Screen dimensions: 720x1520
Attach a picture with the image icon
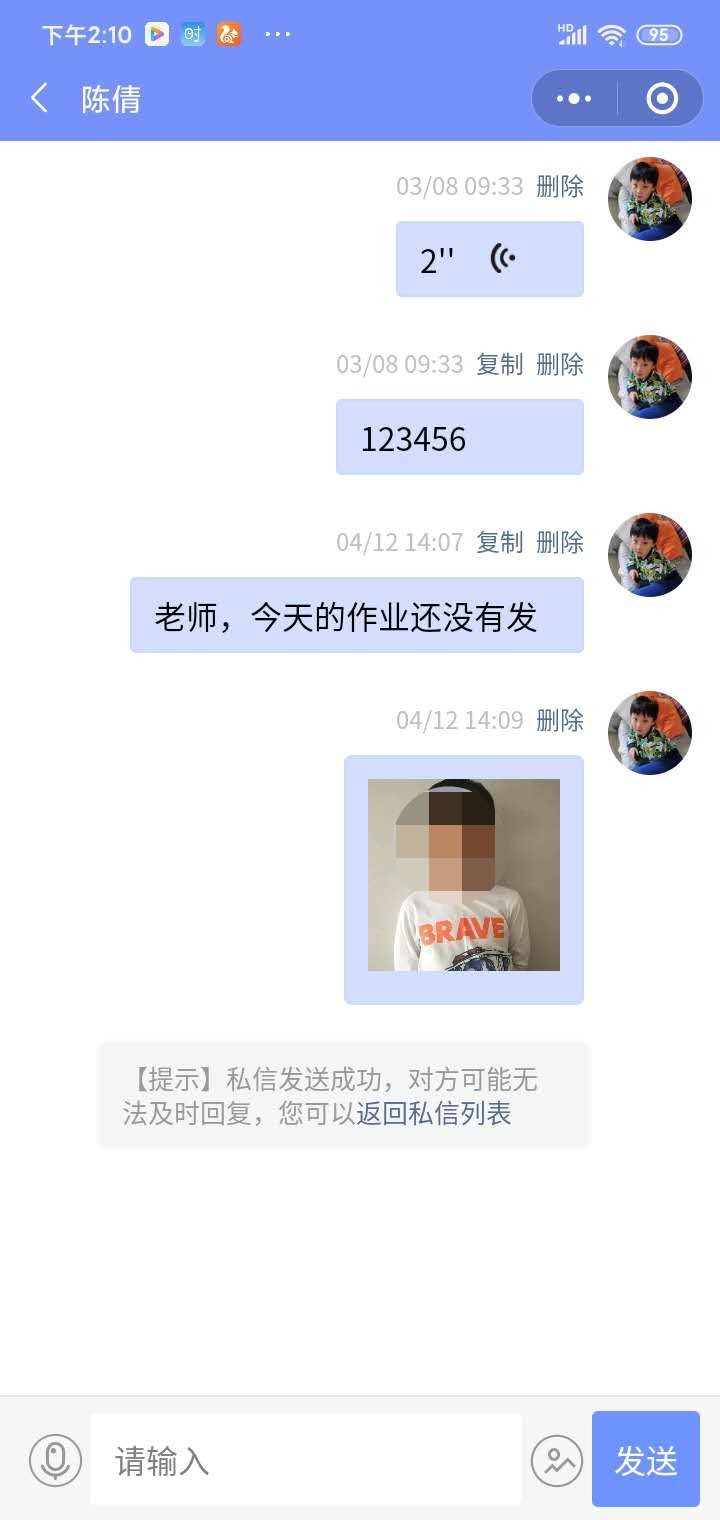557,1461
